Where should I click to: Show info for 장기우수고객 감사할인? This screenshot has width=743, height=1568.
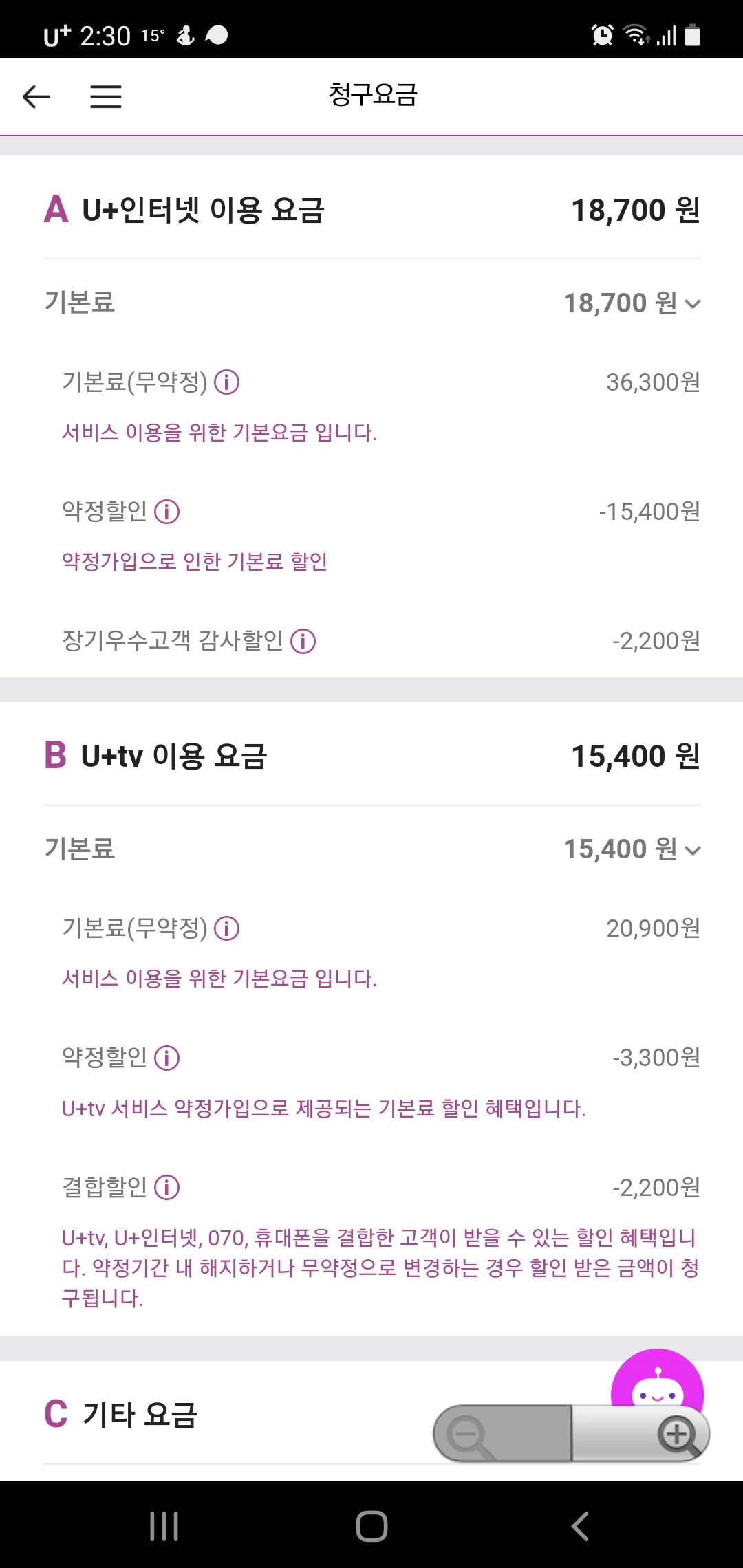point(303,642)
